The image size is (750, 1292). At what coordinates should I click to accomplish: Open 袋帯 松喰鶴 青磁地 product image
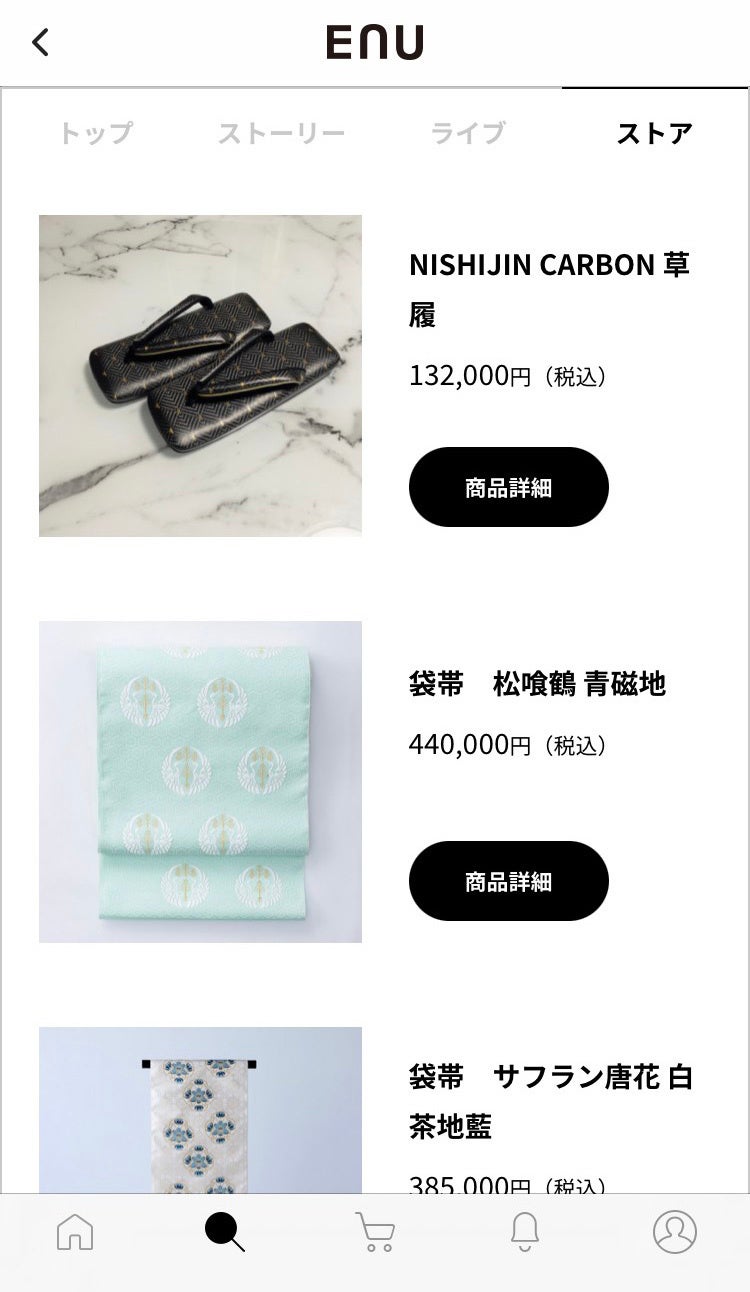[x=200, y=782]
